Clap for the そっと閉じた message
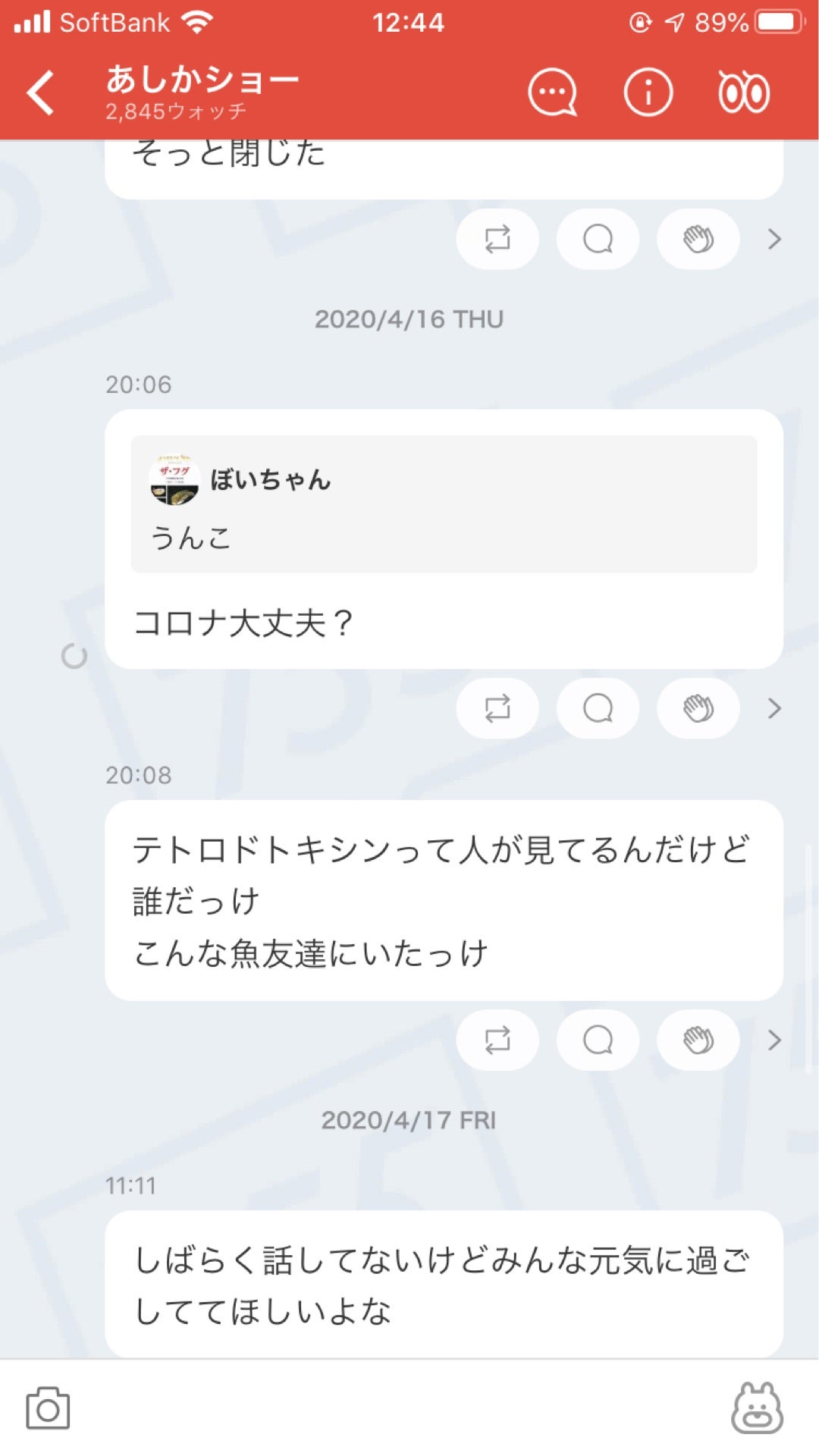 [x=697, y=239]
